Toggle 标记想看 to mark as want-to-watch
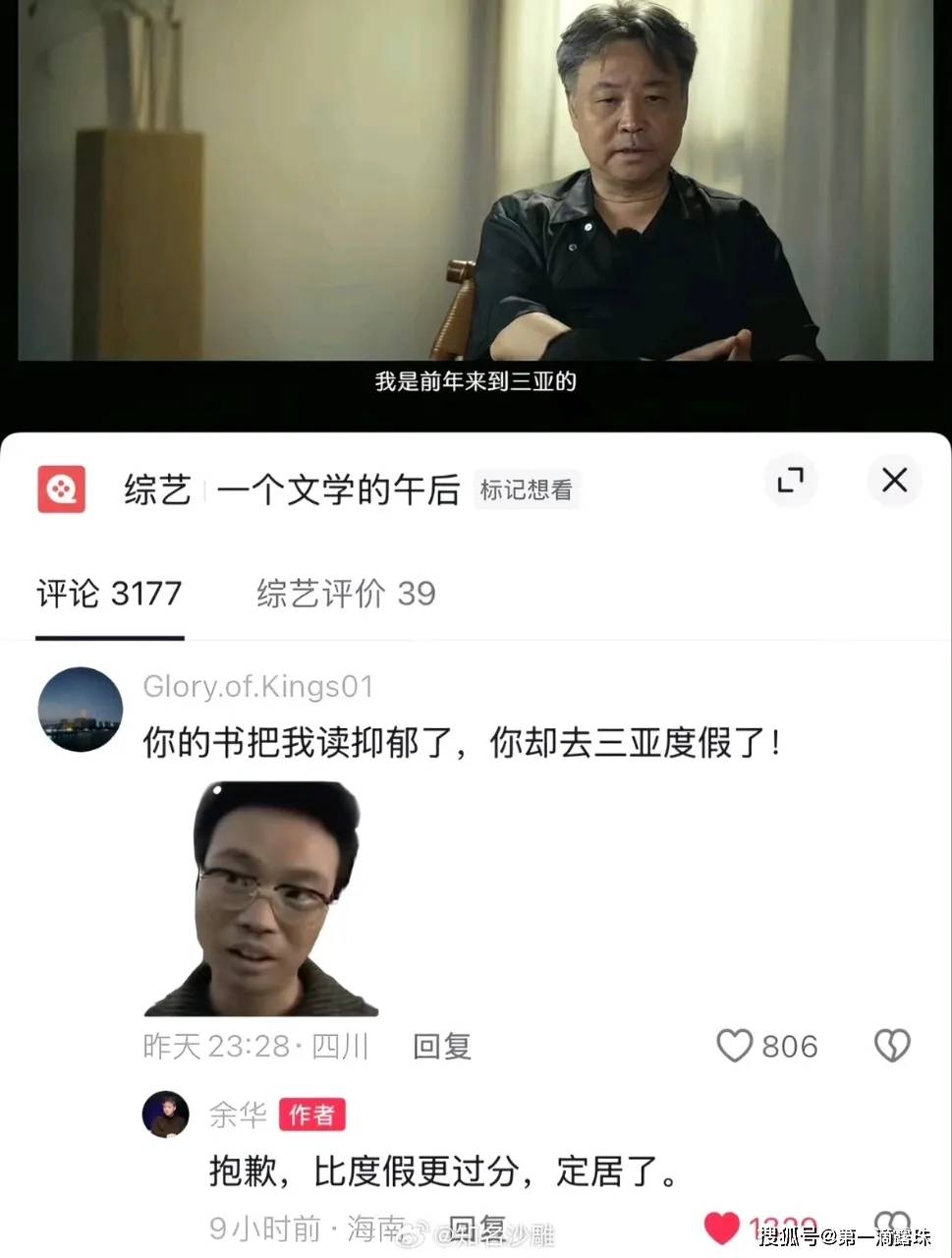Image resolution: width=952 pixels, height=1258 pixels. point(527,489)
